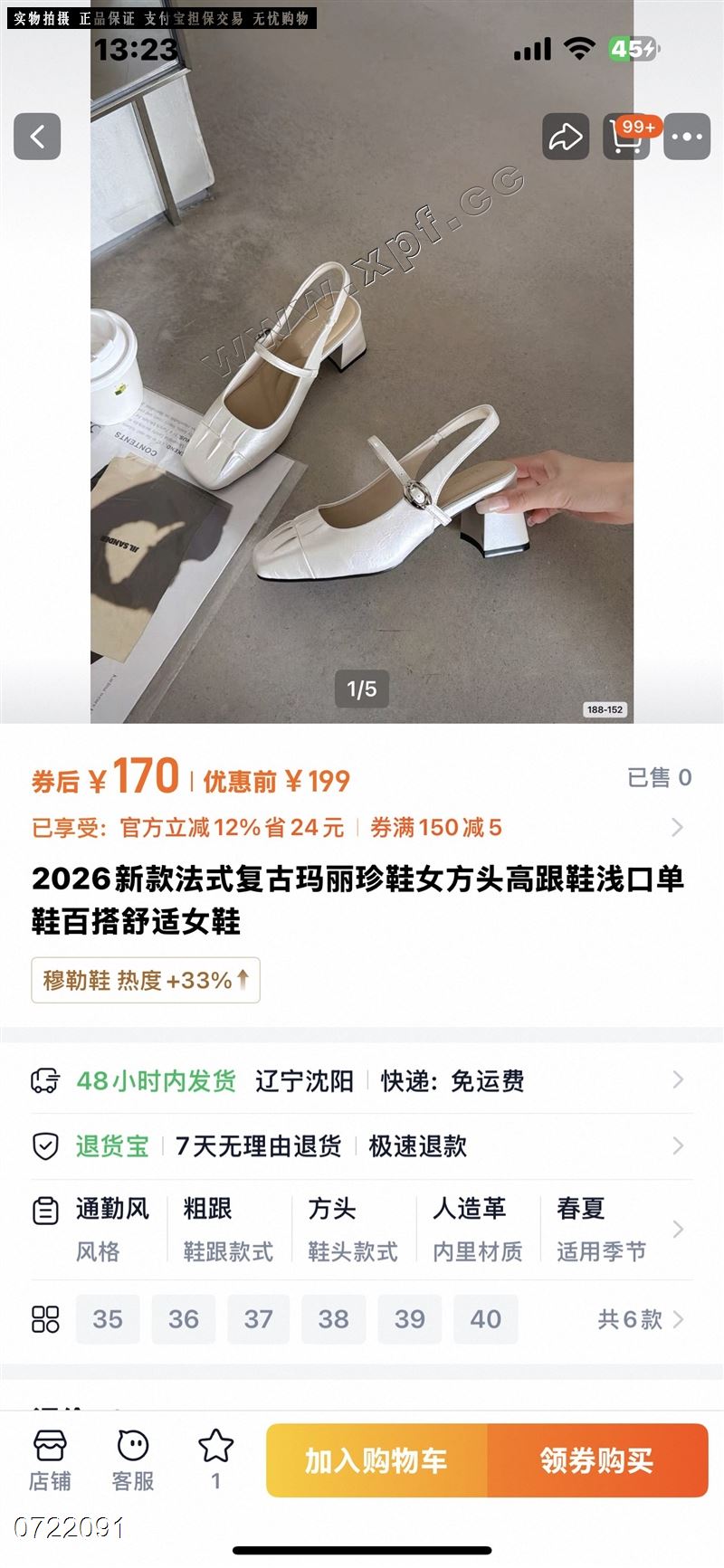724x1568 pixels.
Task: Expand the 共6款 variants chevron
Action: [677, 1320]
